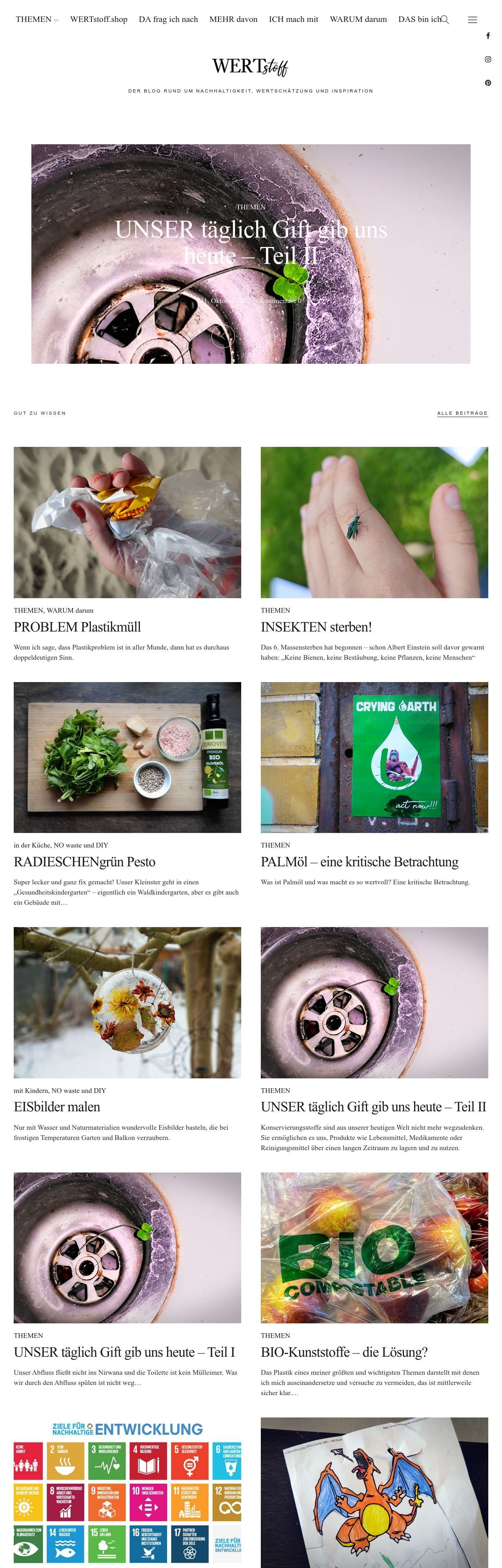Open the search icon in the header
502x1568 pixels.
(x=445, y=20)
